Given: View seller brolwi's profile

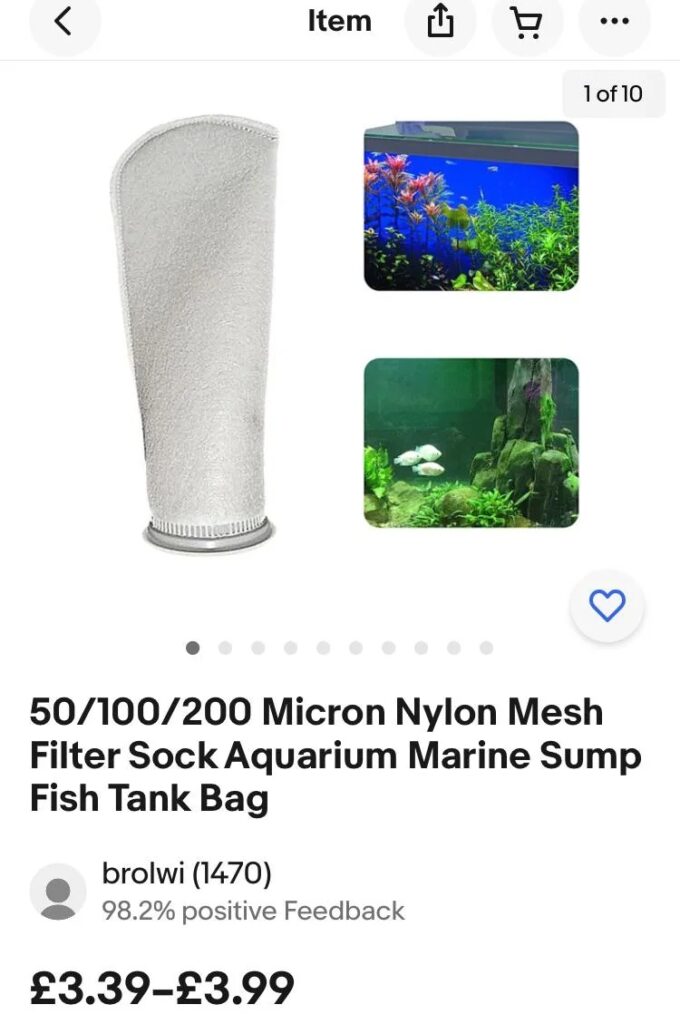Looking at the screenshot, I should click(186, 874).
